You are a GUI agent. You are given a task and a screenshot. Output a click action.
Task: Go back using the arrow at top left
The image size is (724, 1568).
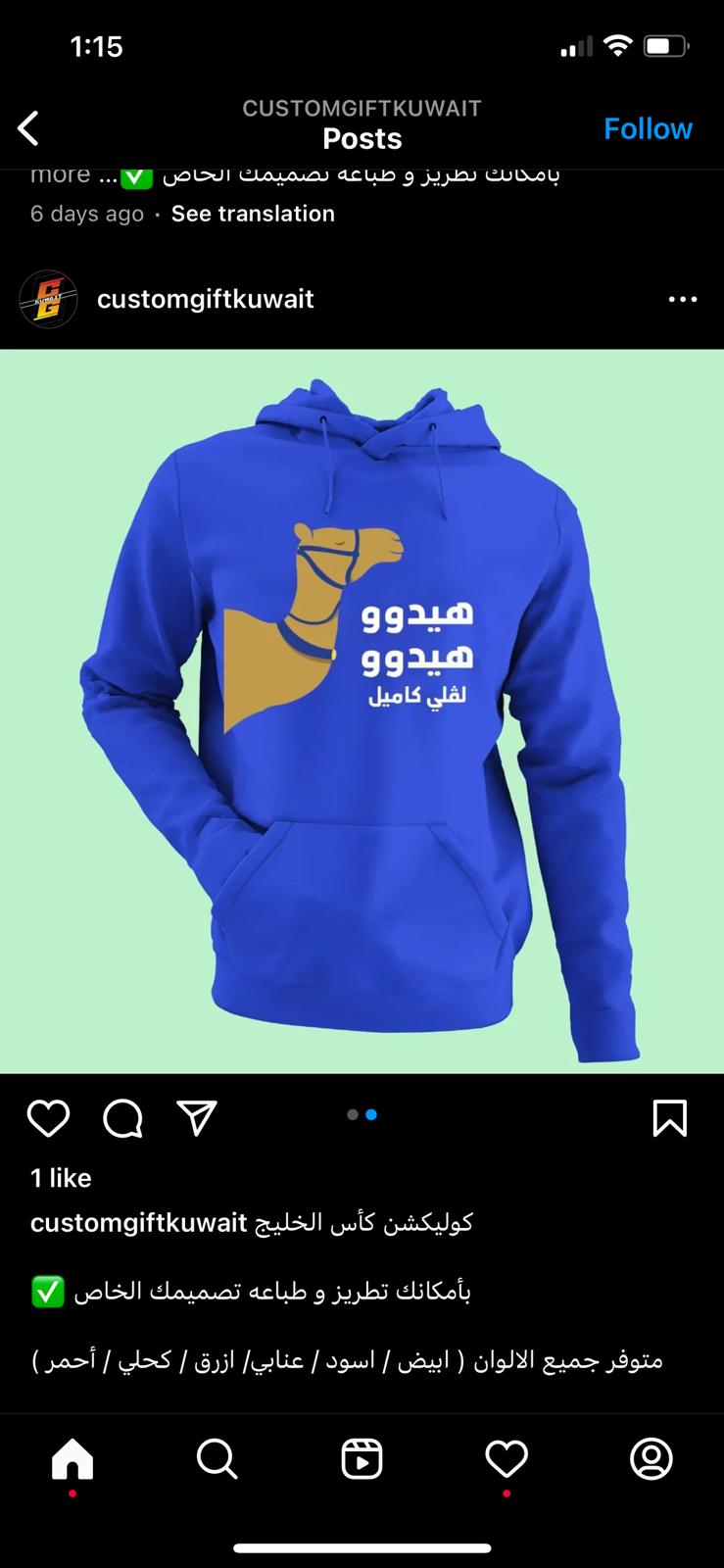click(x=28, y=128)
